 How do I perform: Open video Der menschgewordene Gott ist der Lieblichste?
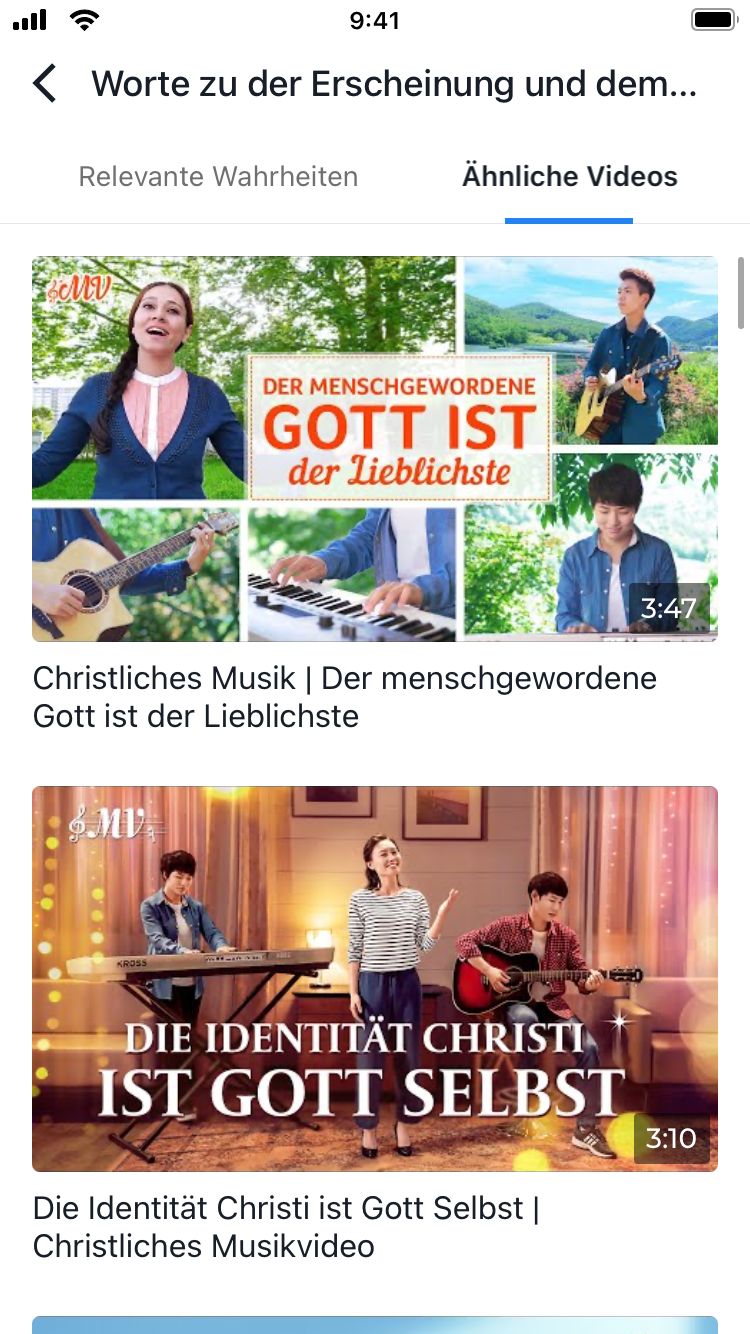point(374,449)
